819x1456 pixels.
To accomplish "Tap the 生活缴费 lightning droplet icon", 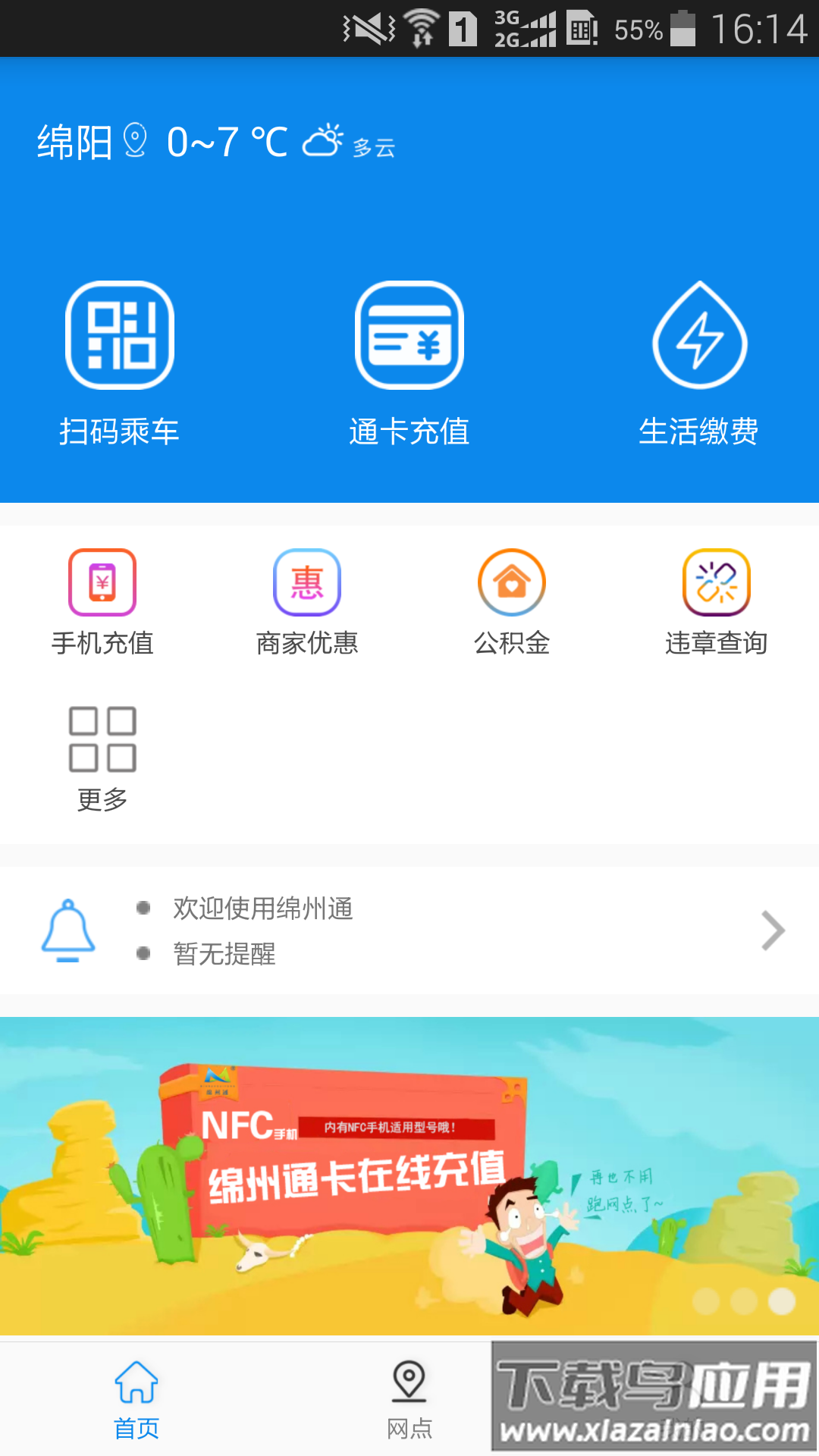I will pos(698,334).
